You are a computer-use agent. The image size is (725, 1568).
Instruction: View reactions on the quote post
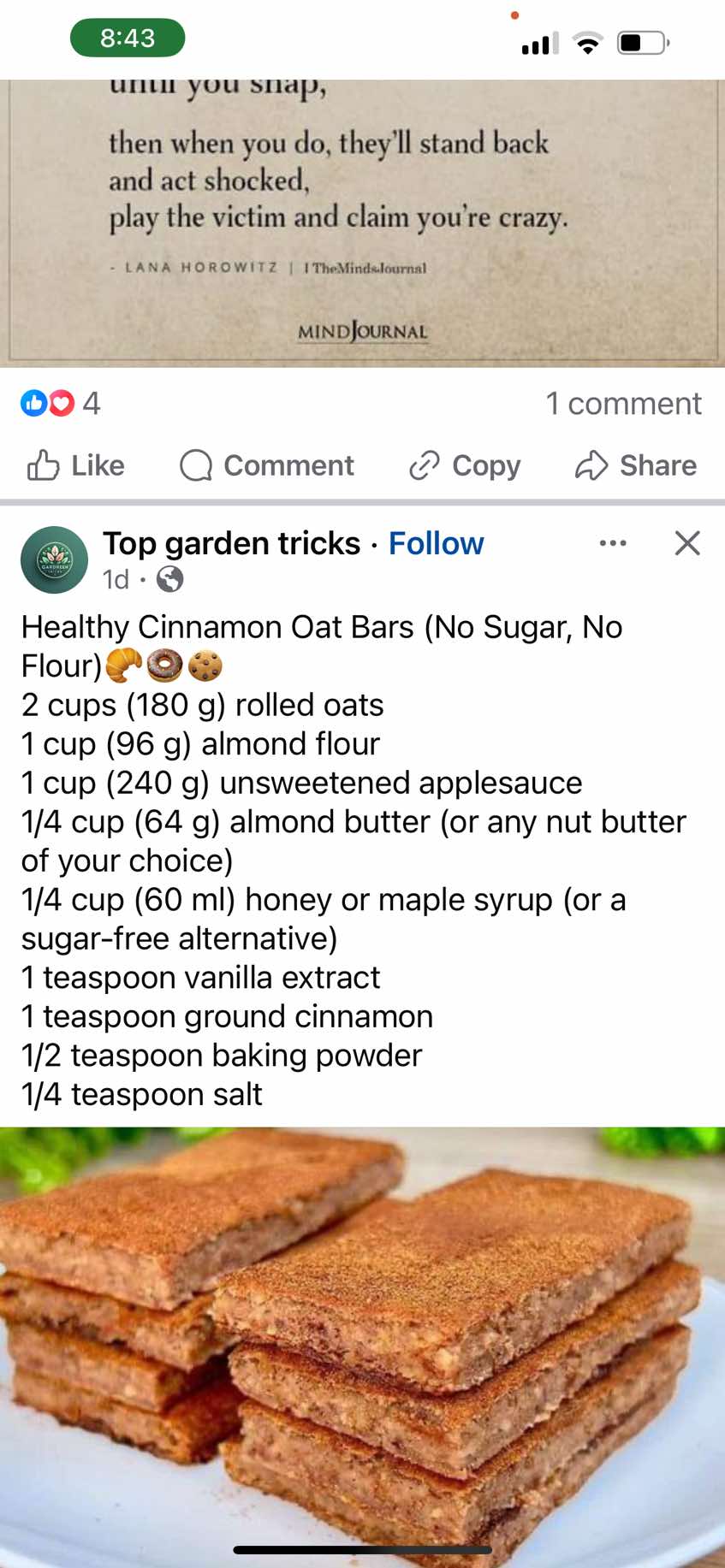click(x=61, y=403)
